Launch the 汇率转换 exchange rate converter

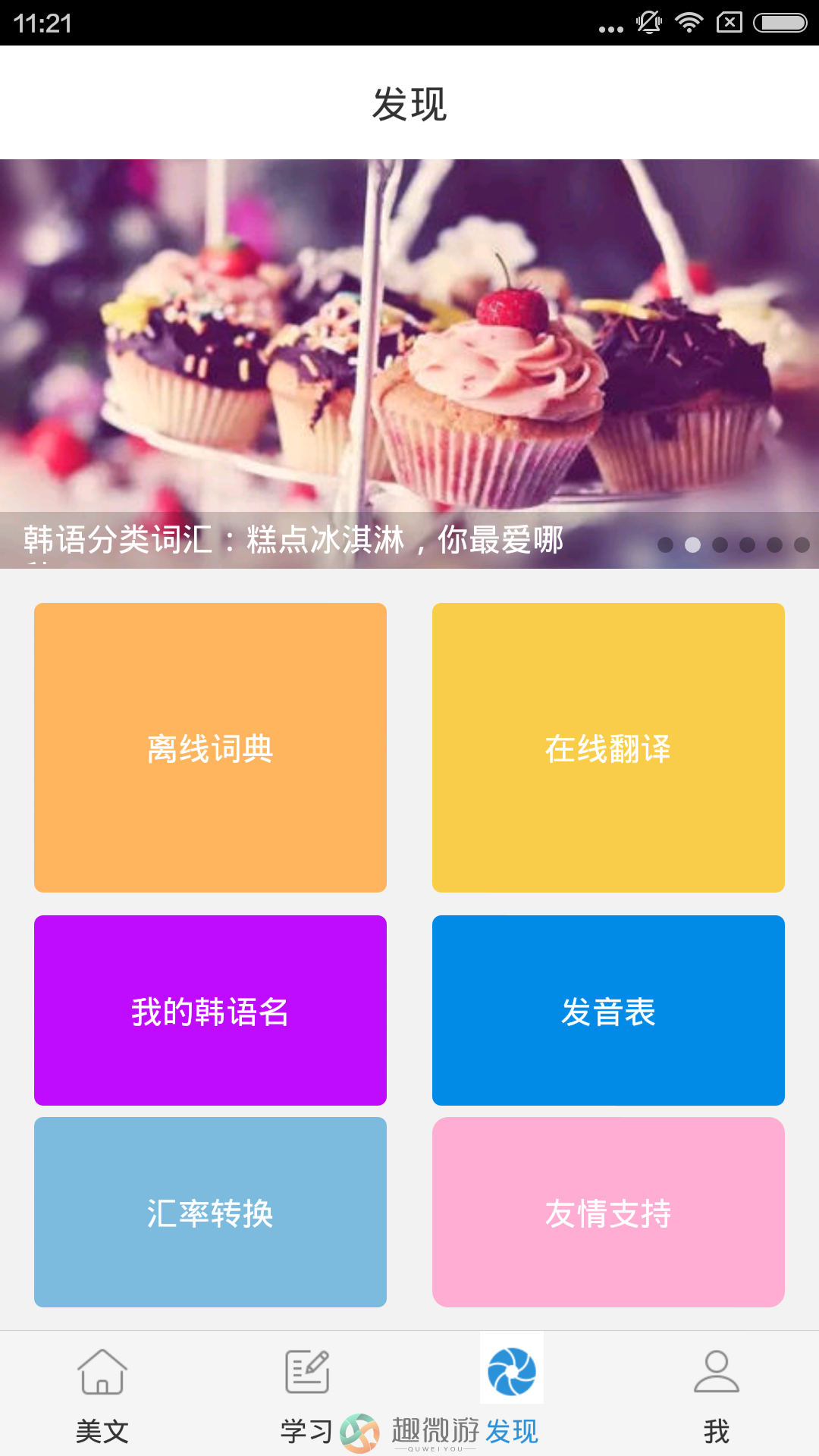pos(210,1212)
